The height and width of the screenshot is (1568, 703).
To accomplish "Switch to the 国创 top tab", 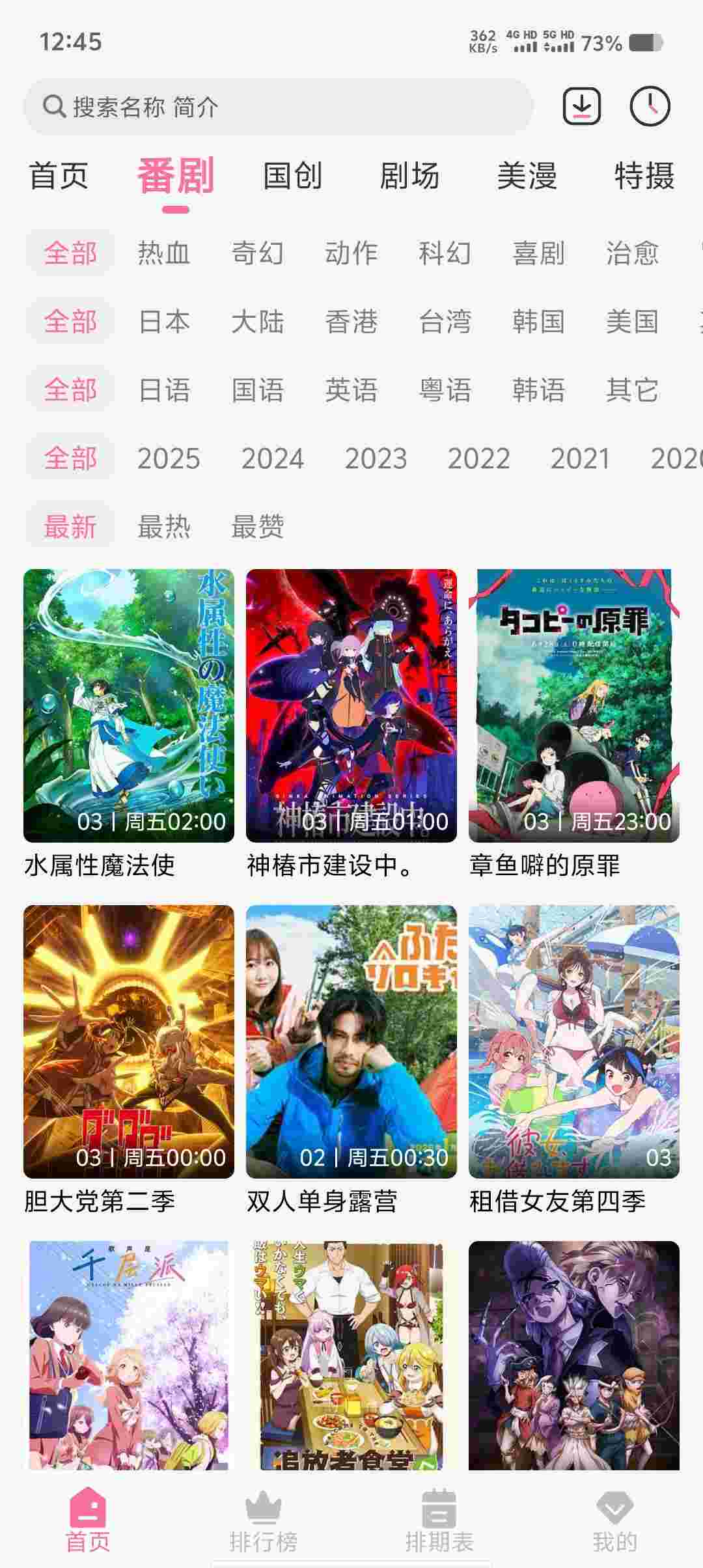I will click(292, 176).
